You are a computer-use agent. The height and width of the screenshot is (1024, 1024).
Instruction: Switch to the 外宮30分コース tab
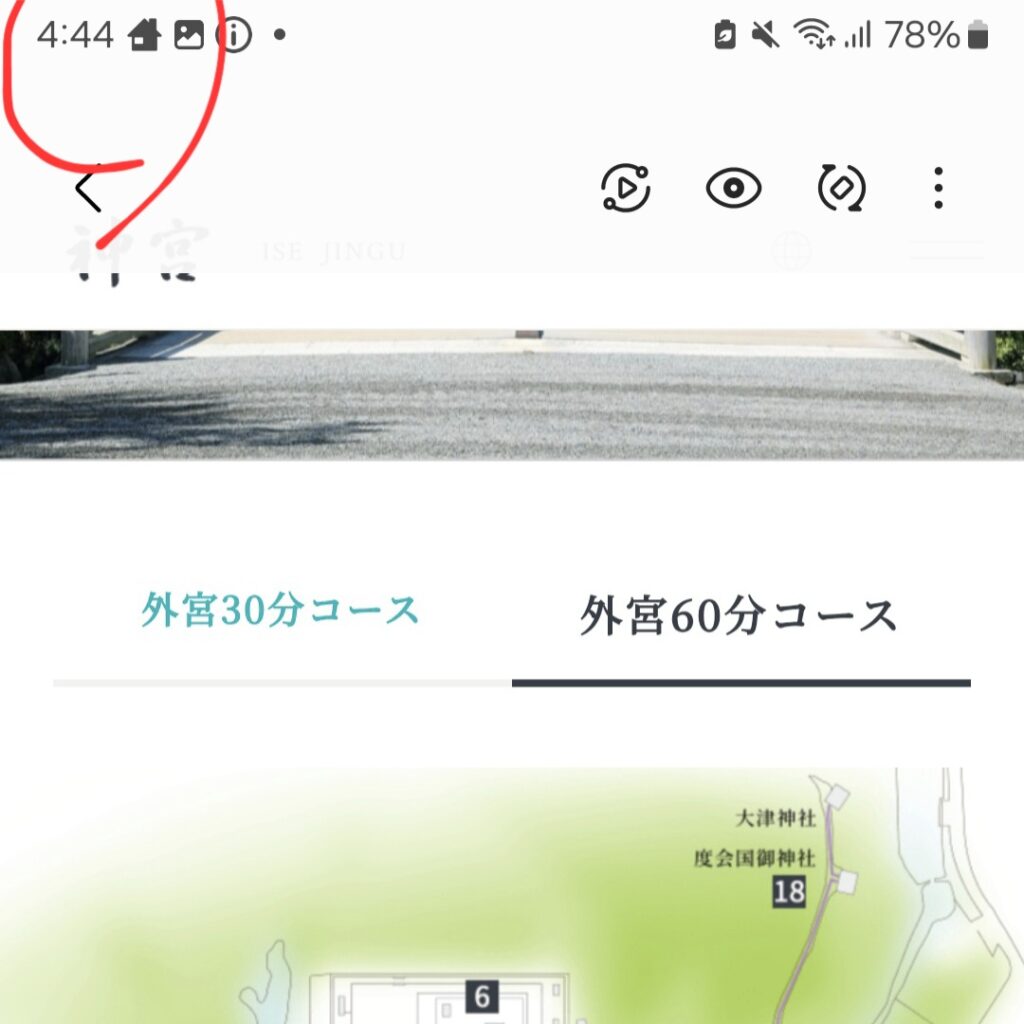click(x=280, y=612)
